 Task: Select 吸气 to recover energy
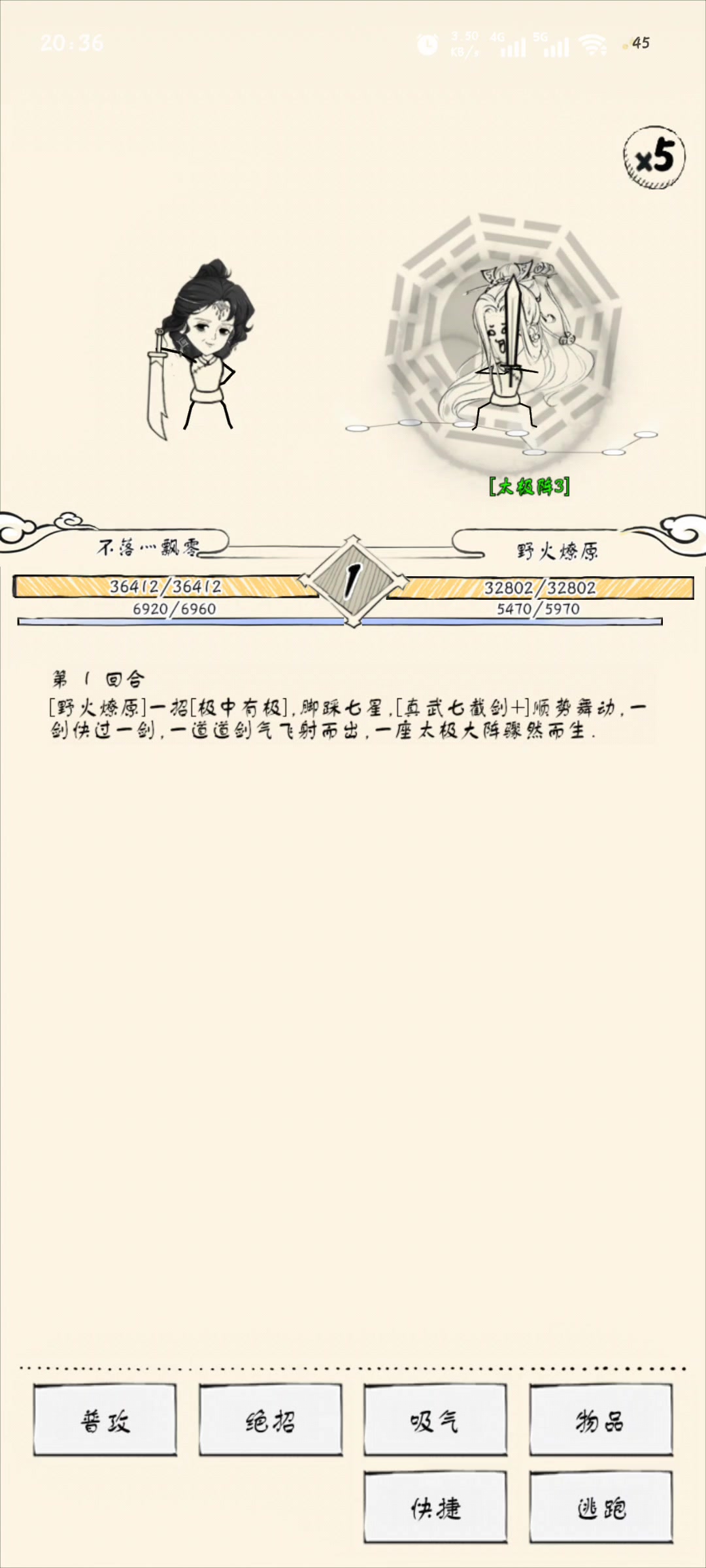pos(435,1421)
